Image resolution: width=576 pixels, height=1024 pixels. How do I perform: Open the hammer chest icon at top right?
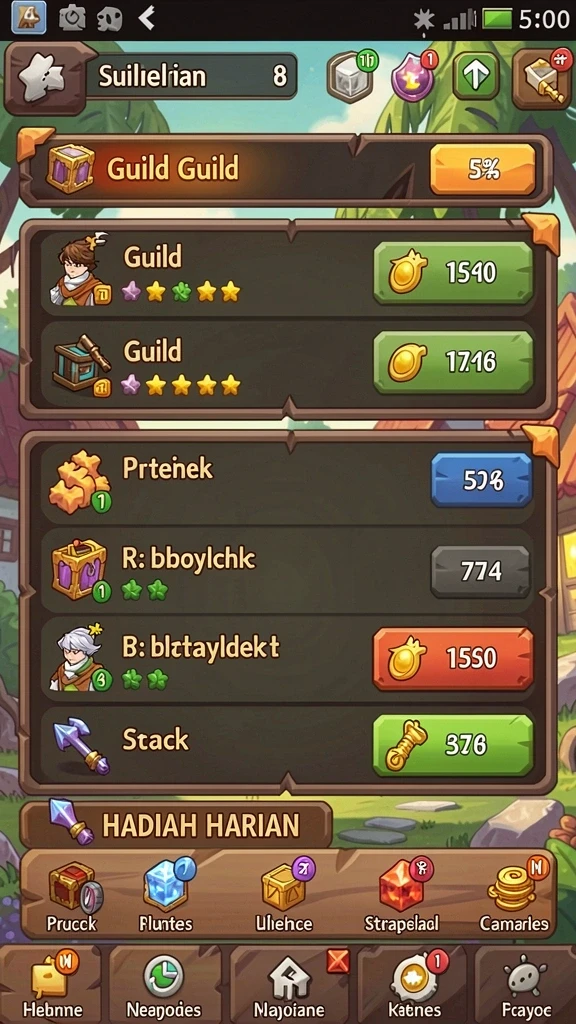(x=541, y=78)
